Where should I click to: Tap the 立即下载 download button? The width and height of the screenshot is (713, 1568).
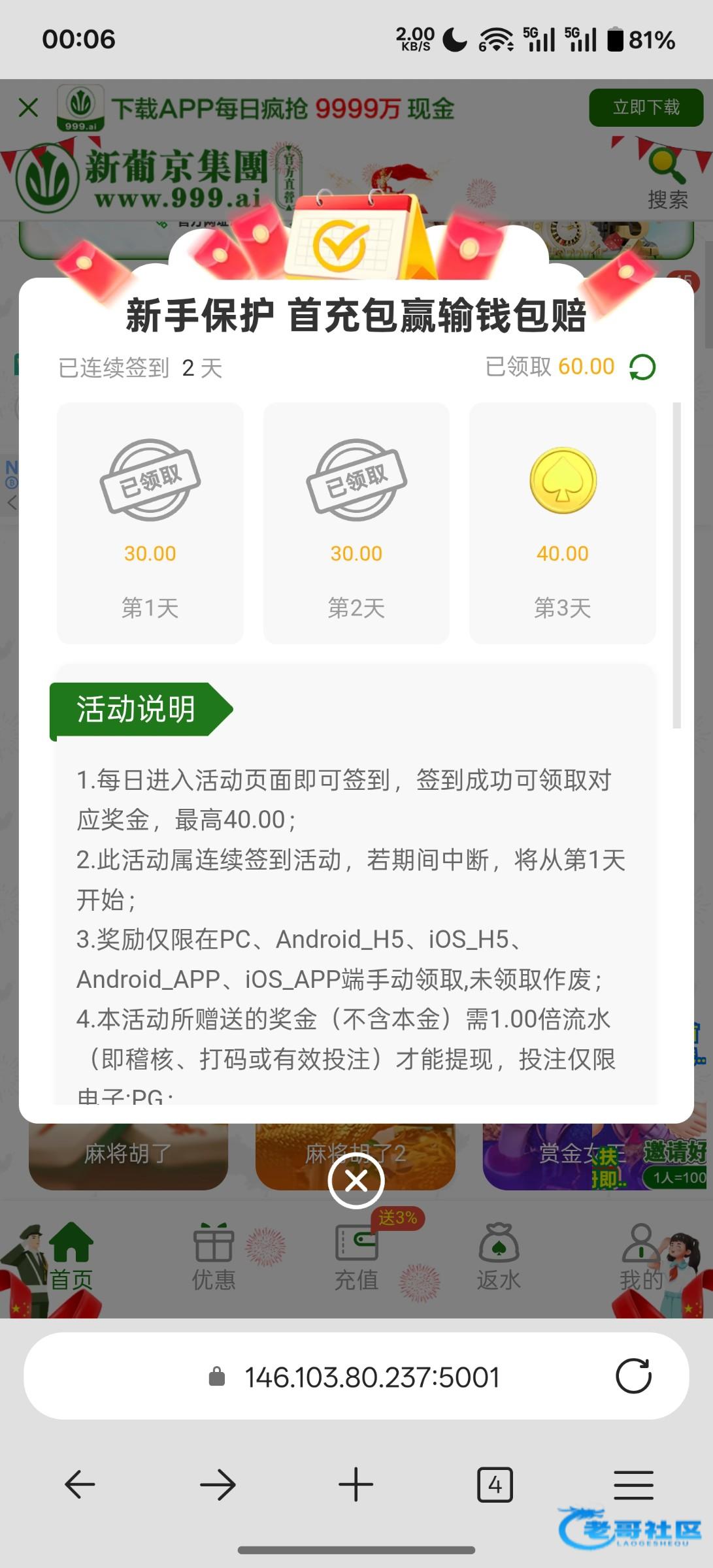tap(646, 107)
